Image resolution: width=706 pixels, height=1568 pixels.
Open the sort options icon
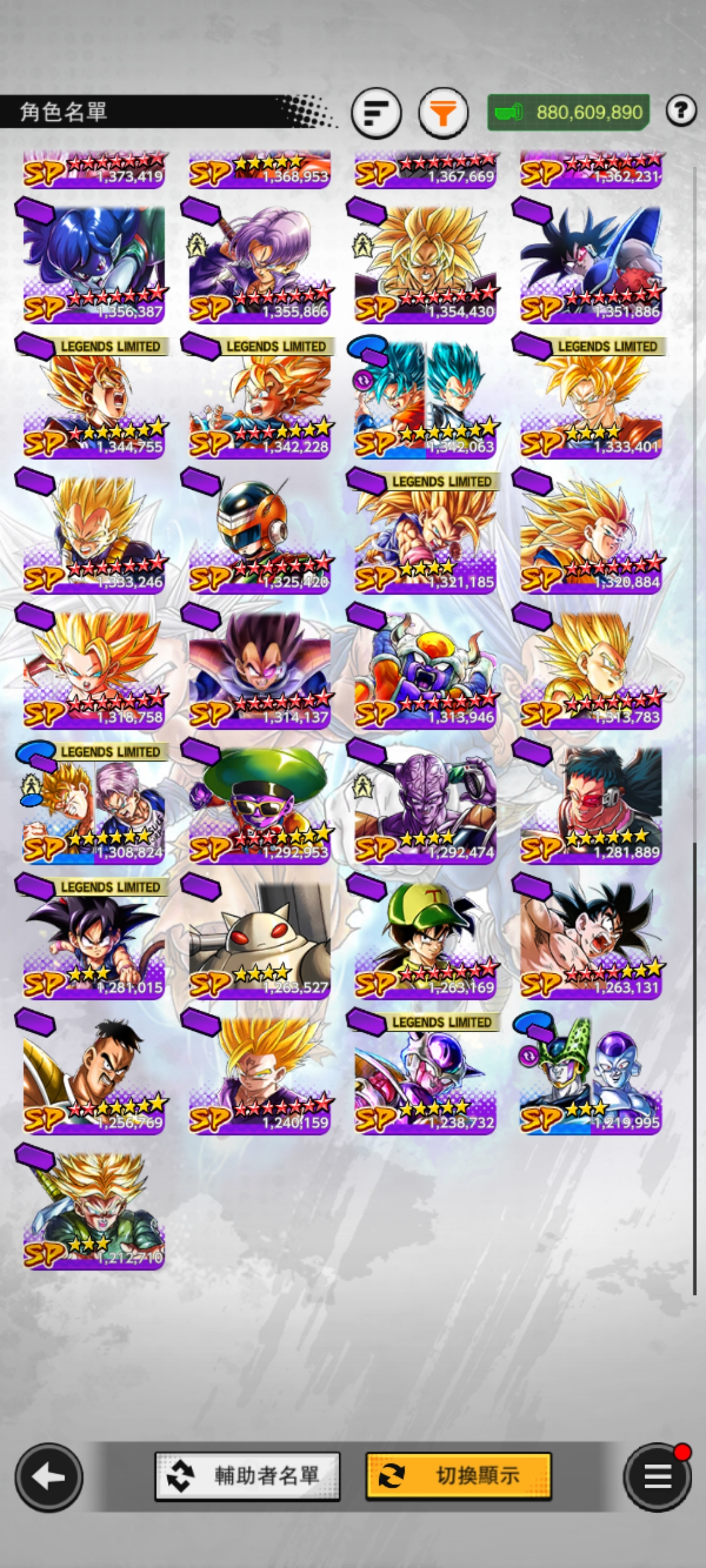[376, 113]
